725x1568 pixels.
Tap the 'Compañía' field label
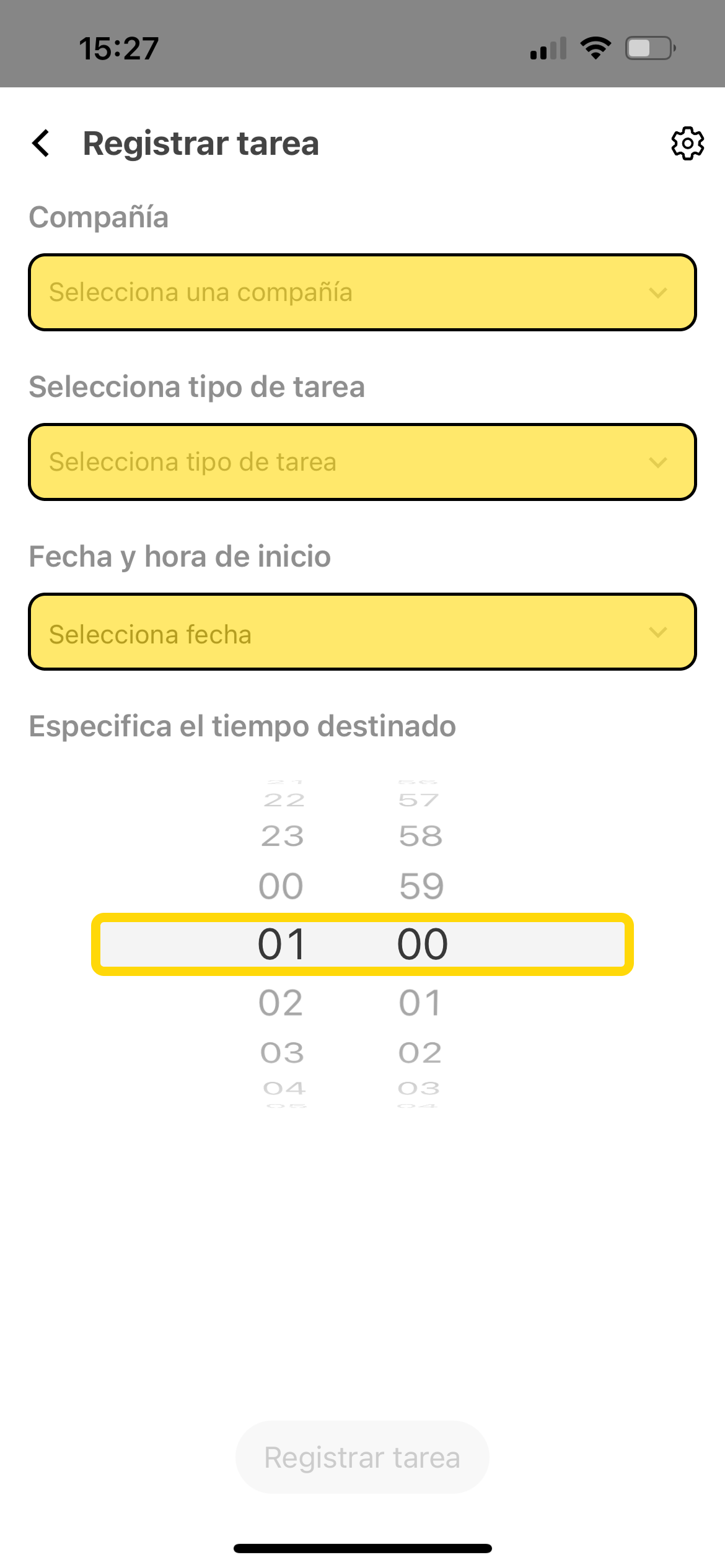(98, 217)
